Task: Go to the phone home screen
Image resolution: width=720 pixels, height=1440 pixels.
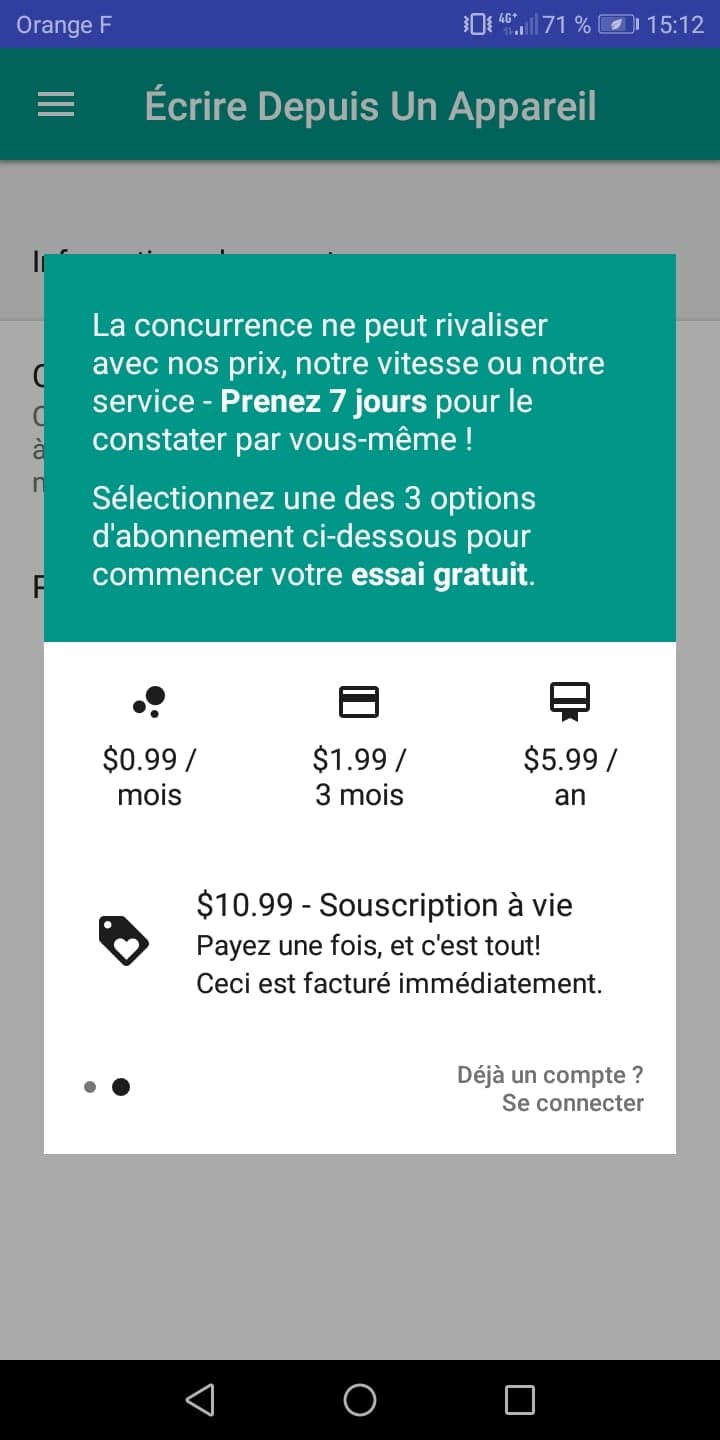Action: (x=360, y=1399)
